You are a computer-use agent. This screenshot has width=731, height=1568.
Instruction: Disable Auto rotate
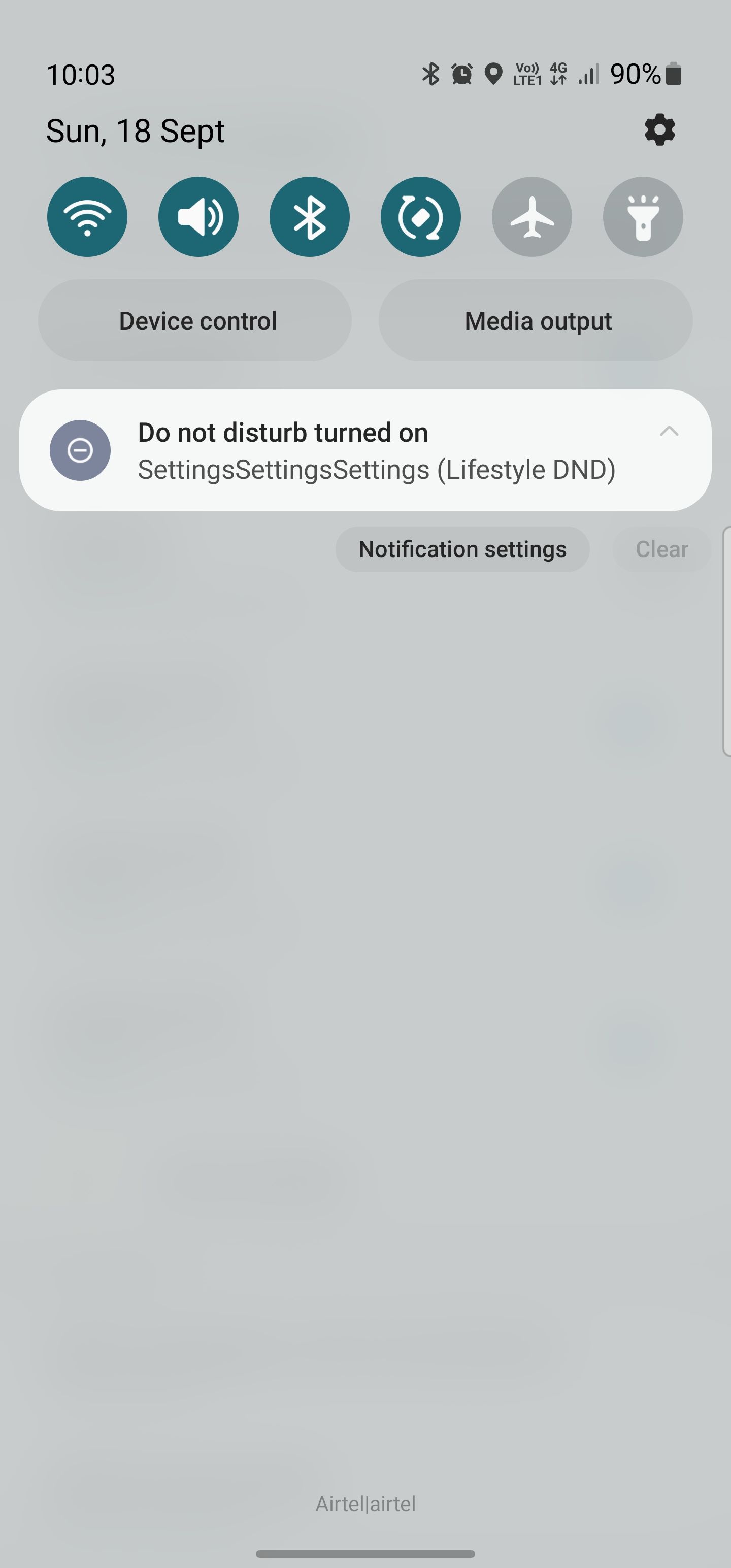click(421, 217)
